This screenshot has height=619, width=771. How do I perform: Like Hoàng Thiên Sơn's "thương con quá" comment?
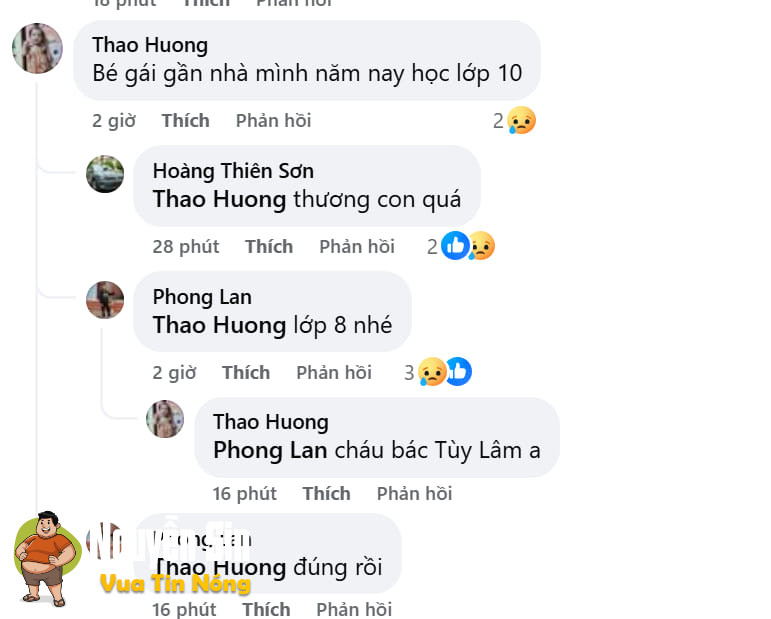pos(269,247)
